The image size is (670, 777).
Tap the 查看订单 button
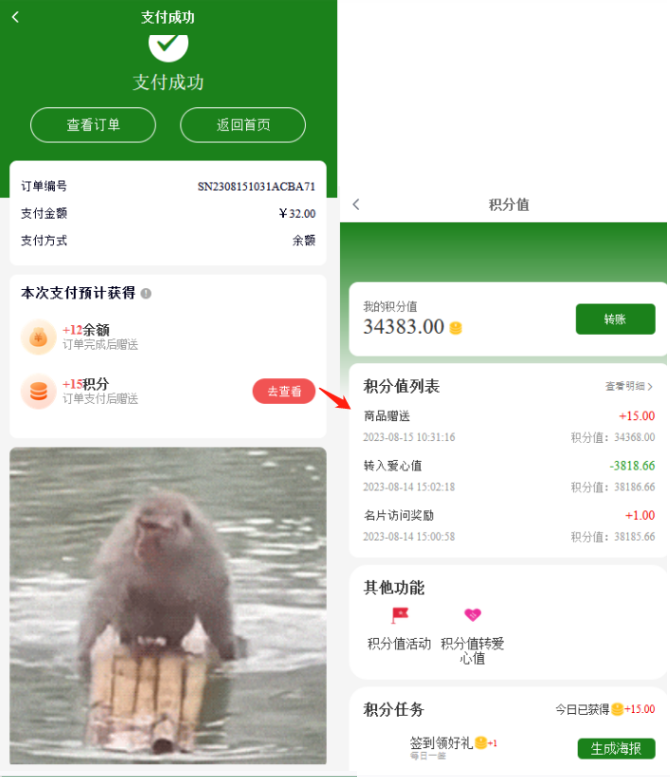coord(93,125)
